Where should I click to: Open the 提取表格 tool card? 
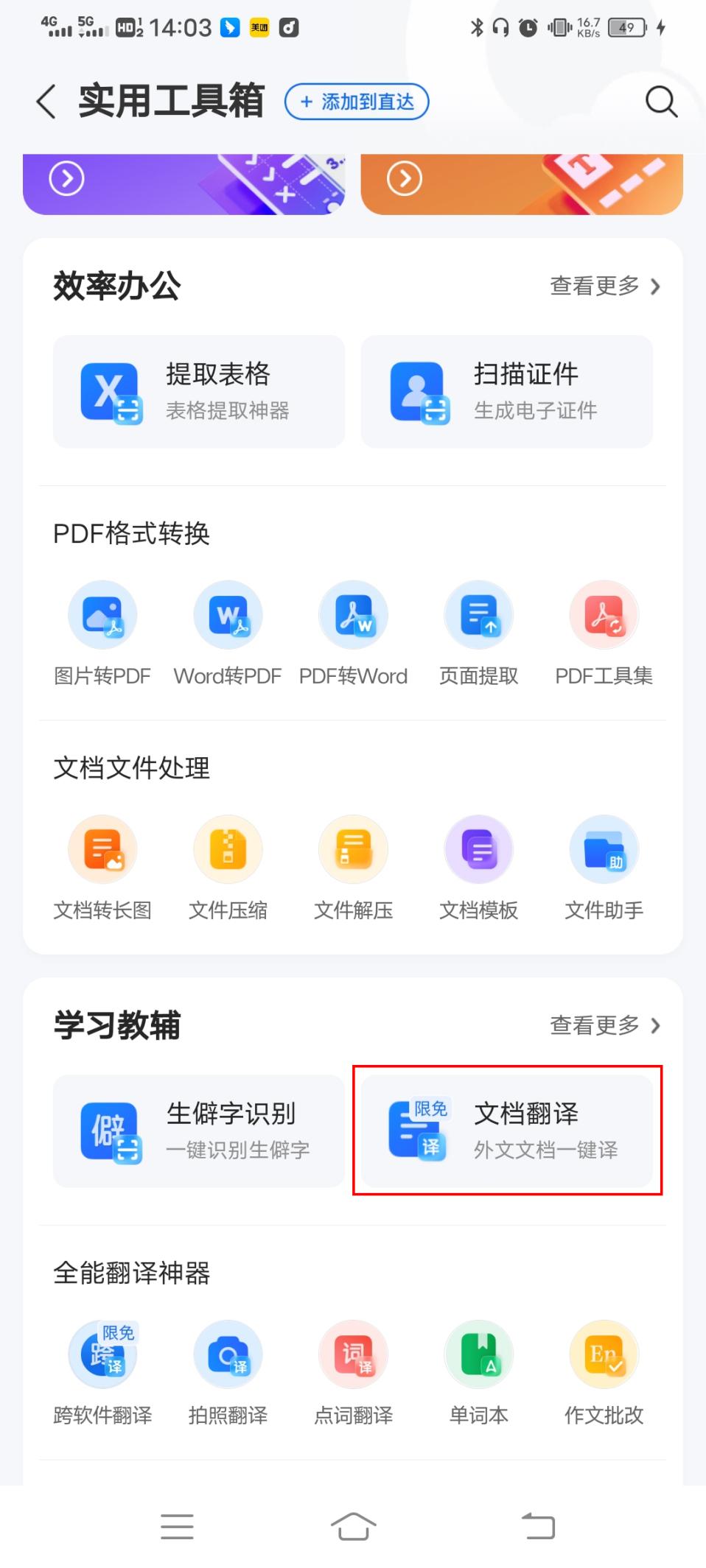pyautogui.click(x=198, y=391)
